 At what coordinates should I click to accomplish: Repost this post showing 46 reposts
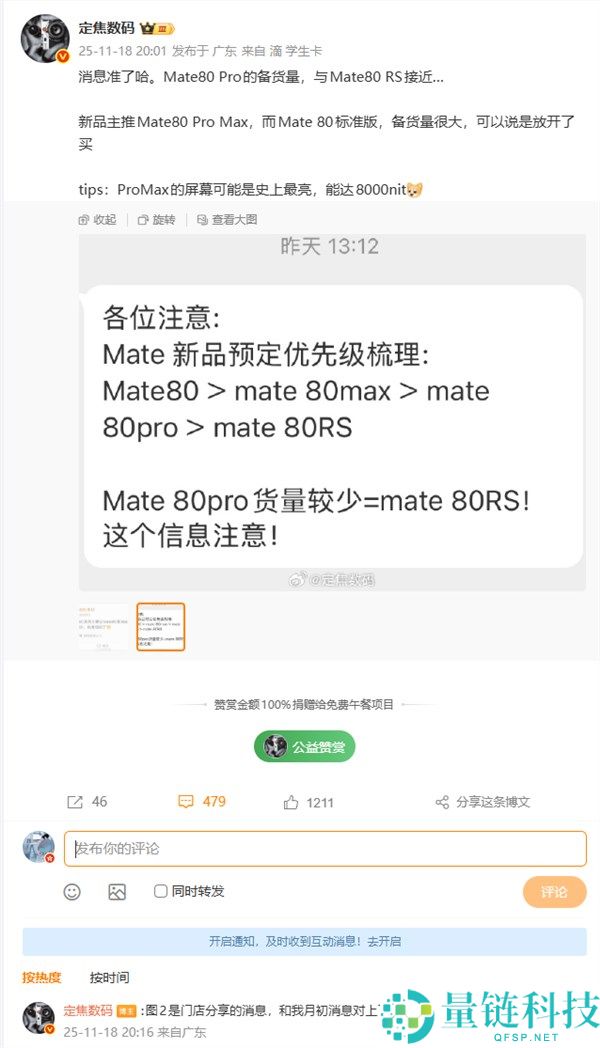[x=87, y=802]
